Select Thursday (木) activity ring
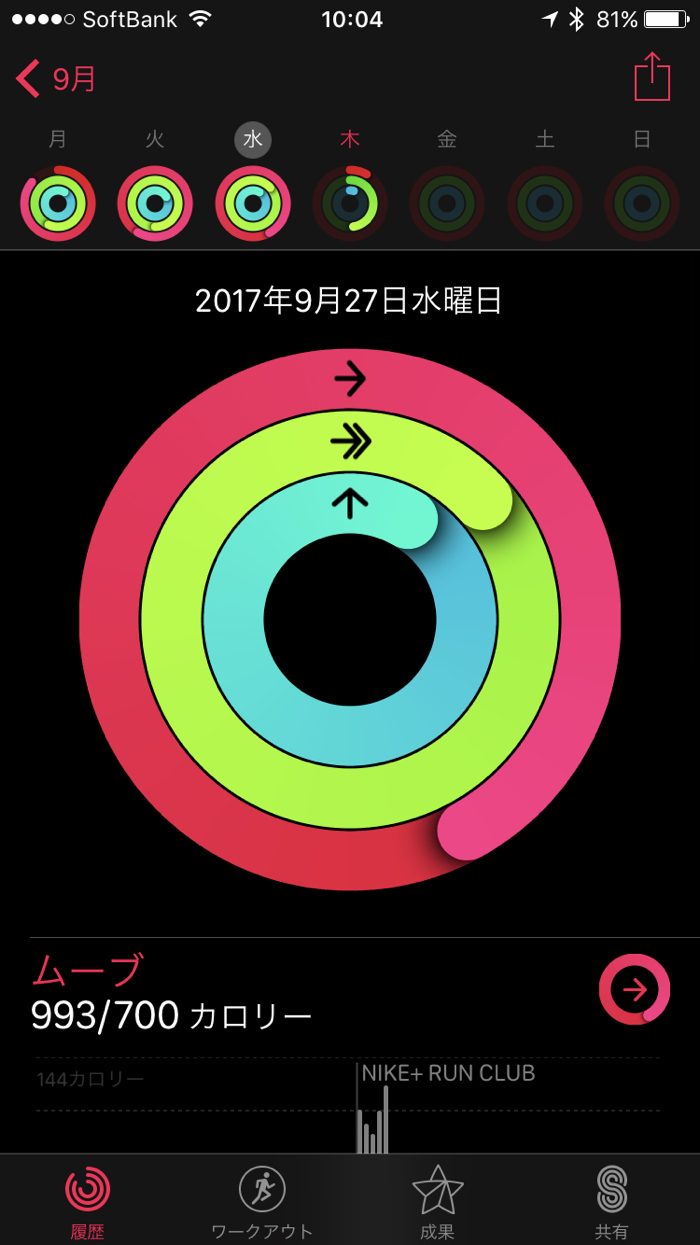700x1245 pixels. pos(349,203)
